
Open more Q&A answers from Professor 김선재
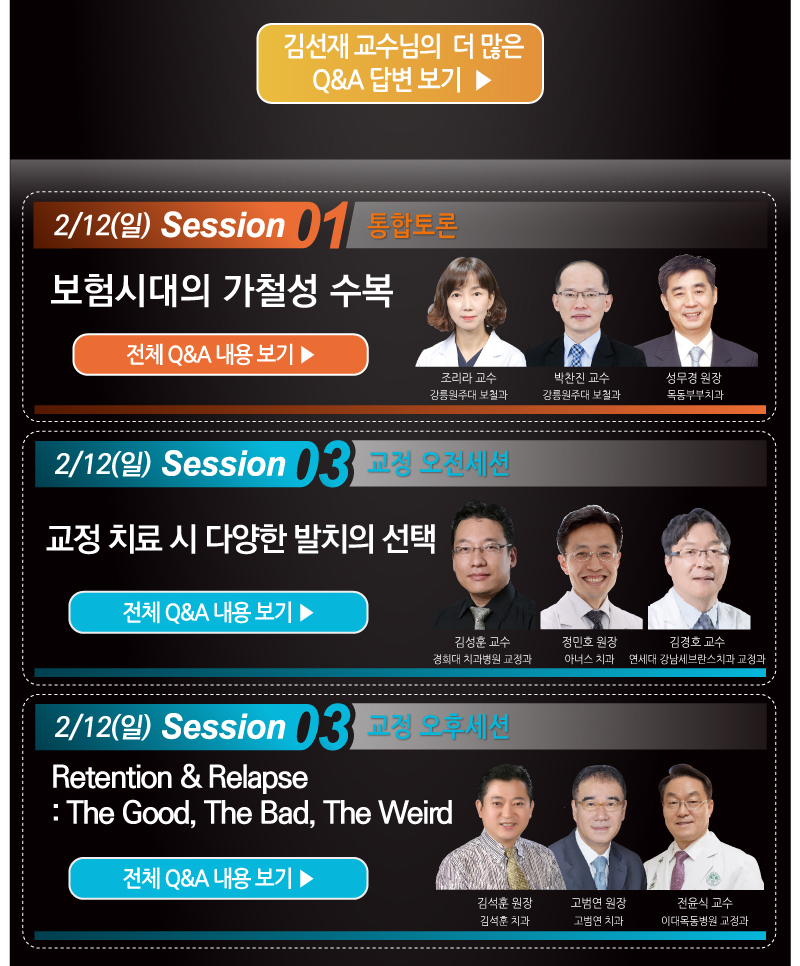point(400,63)
